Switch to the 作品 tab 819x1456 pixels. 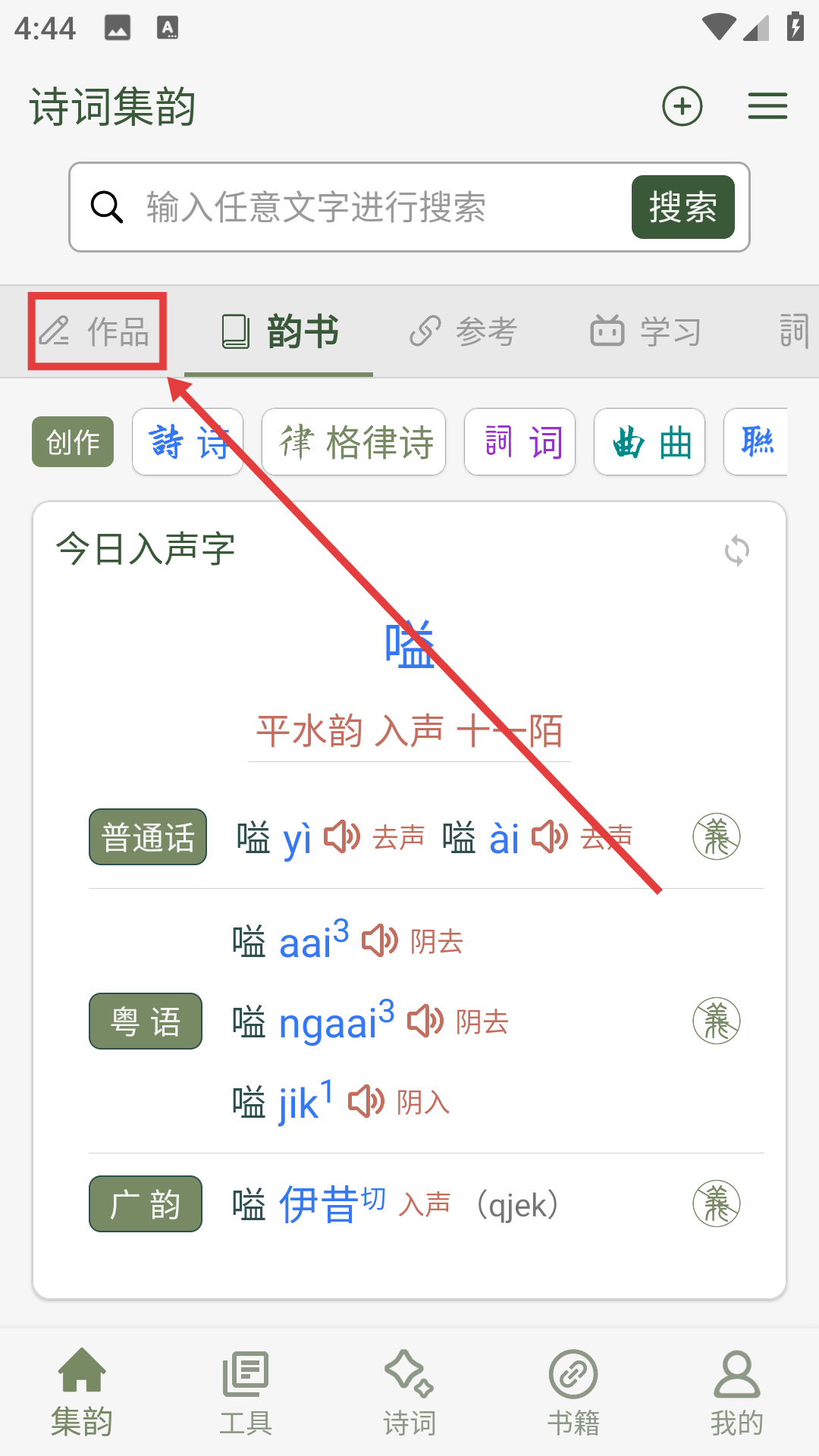tap(97, 331)
